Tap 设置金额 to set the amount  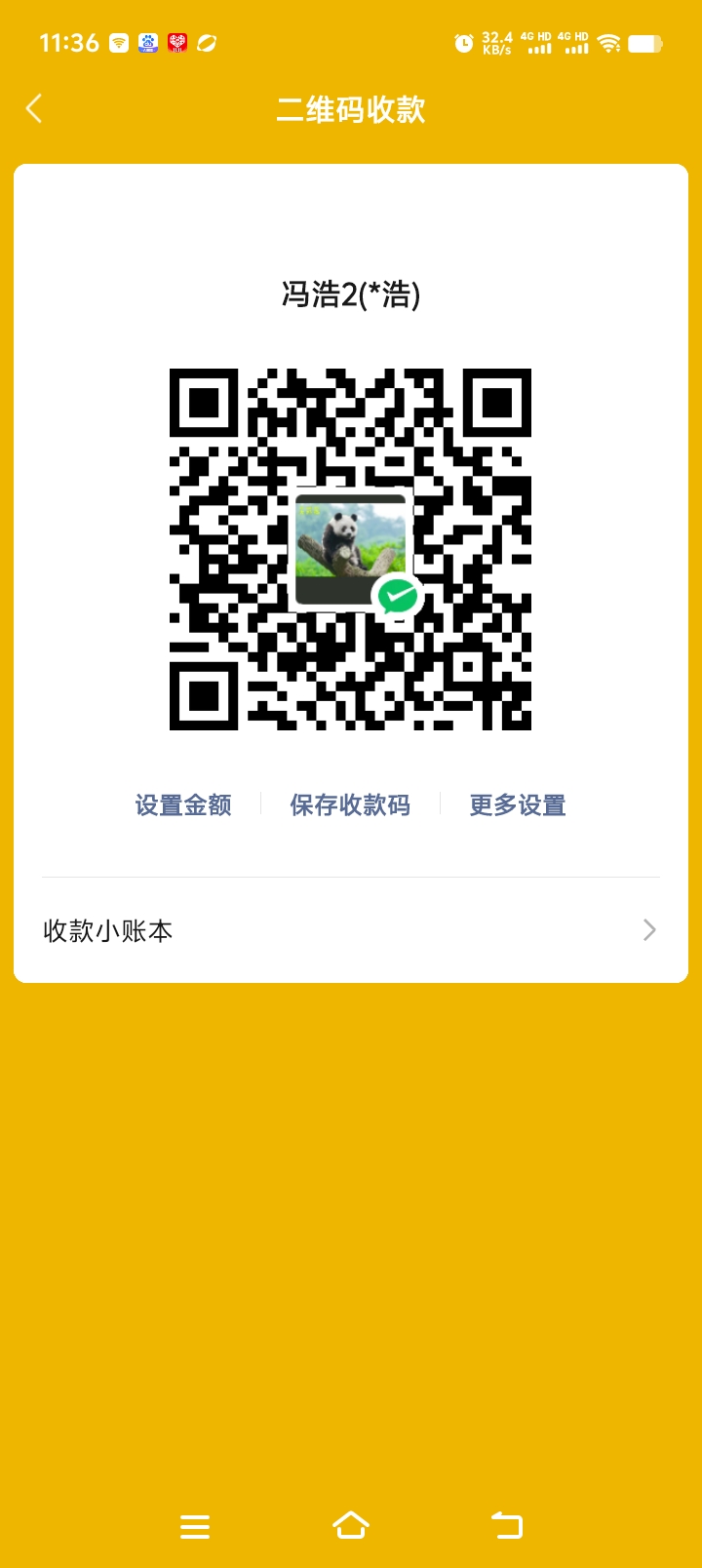tap(183, 805)
